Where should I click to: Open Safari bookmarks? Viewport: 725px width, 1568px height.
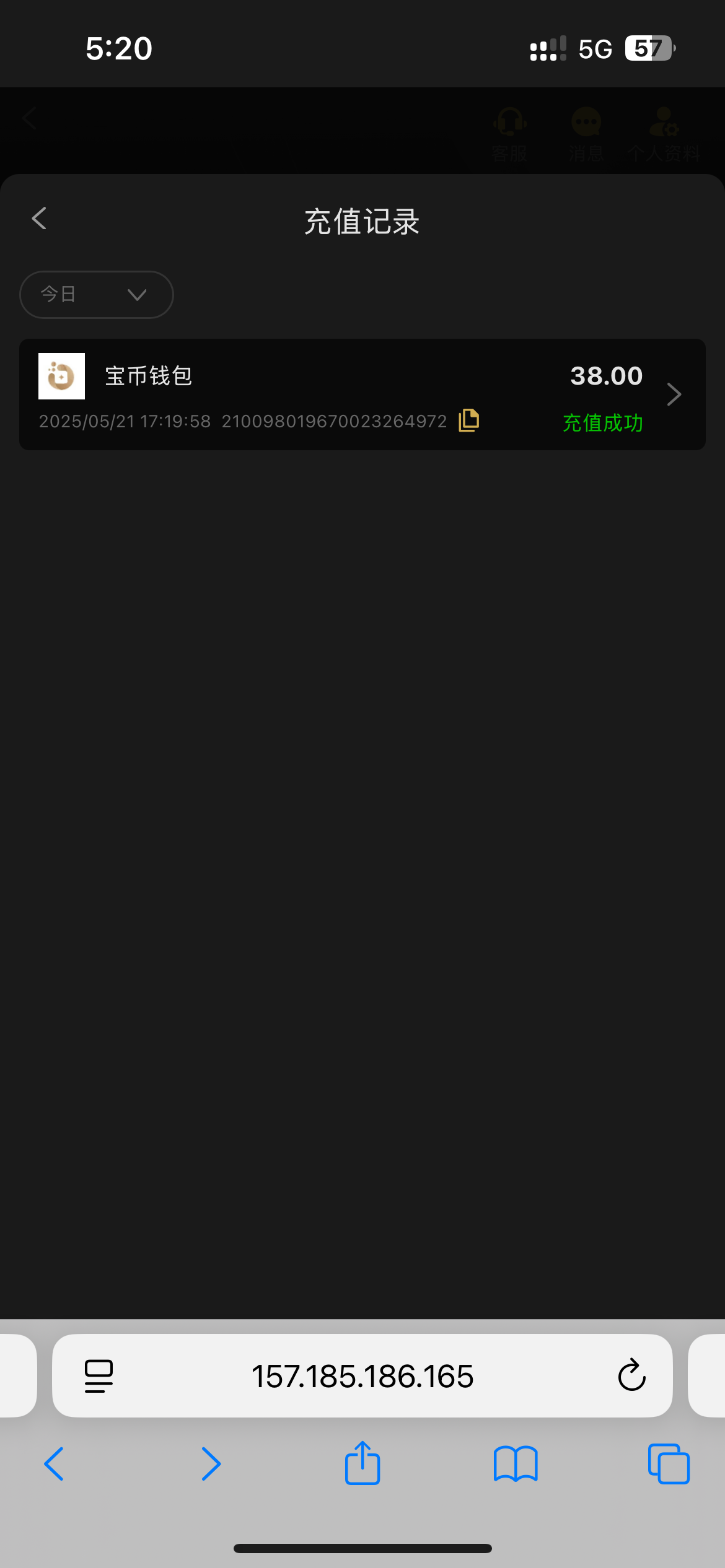(x=516, y=1464)
